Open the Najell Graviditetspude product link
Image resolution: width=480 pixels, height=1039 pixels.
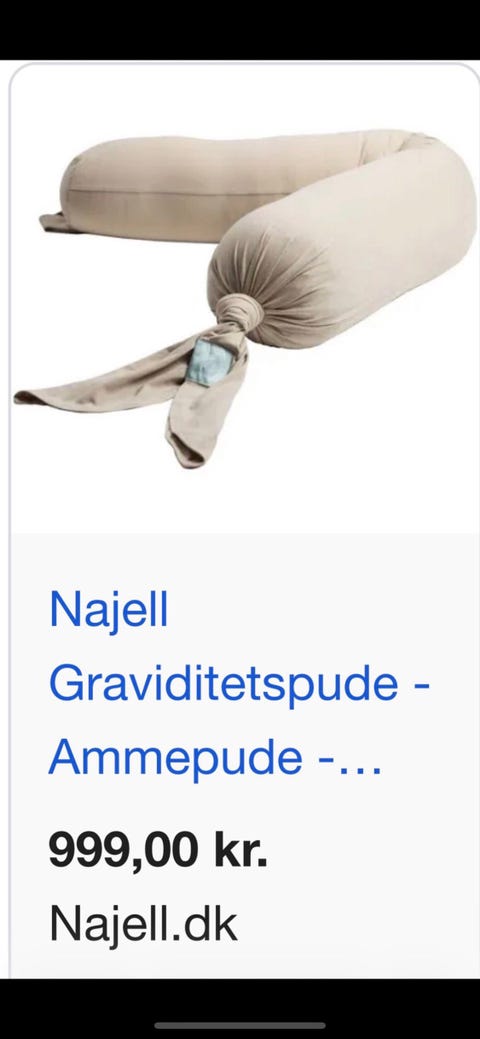pyautogui.click(x=239, y=683)
